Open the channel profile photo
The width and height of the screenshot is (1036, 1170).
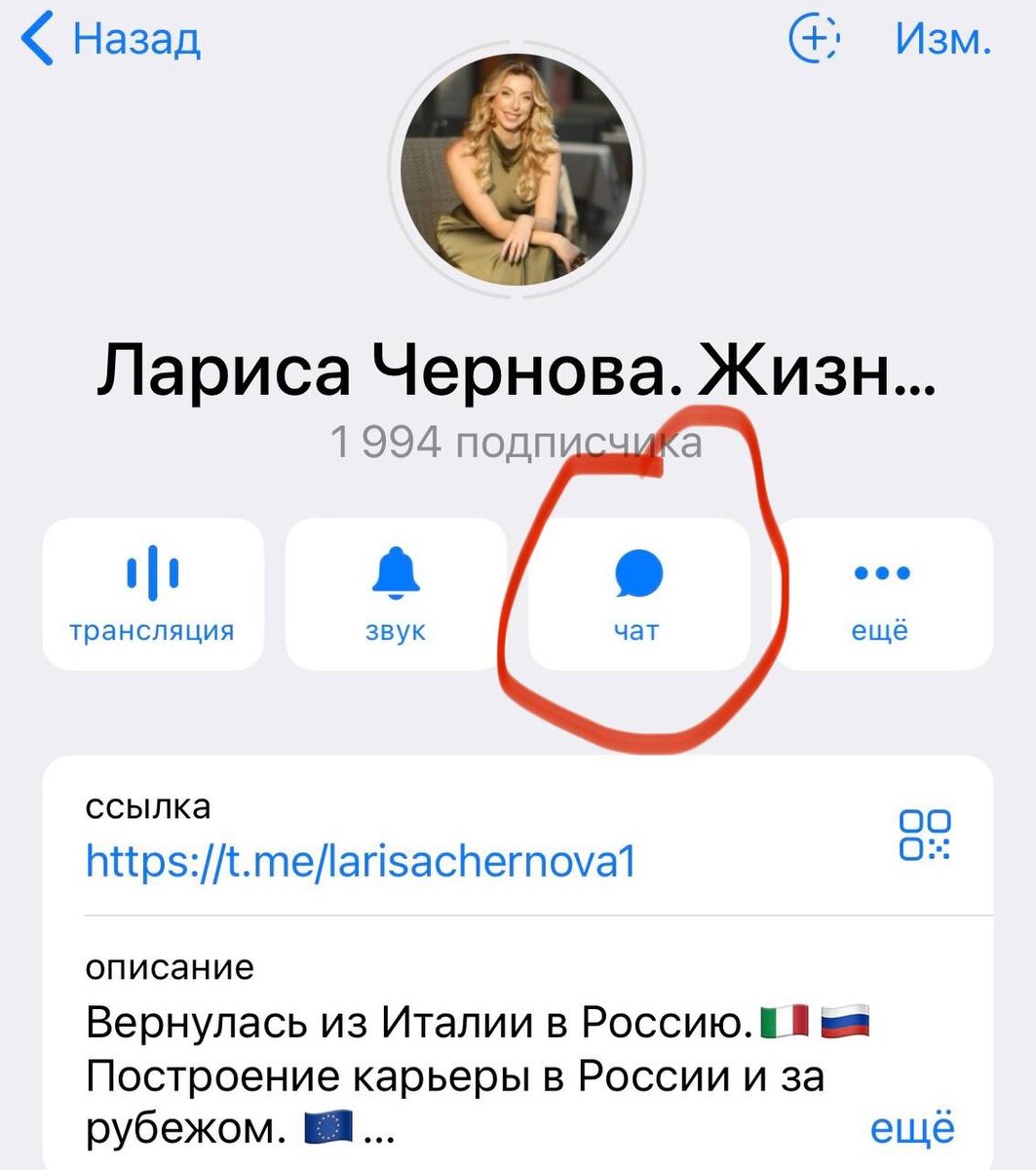[517, 170]
